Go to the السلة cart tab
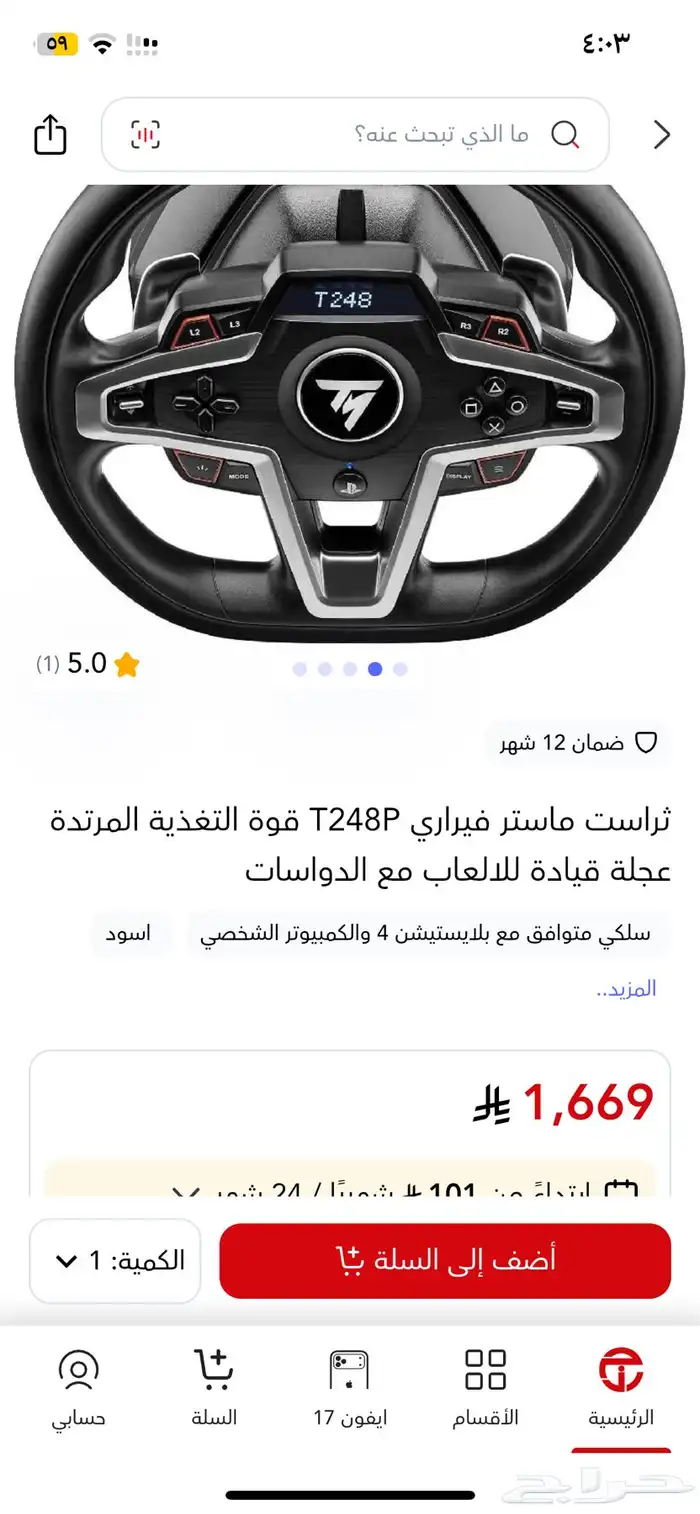This screenshot has width=700, height=1514. 213,1388
